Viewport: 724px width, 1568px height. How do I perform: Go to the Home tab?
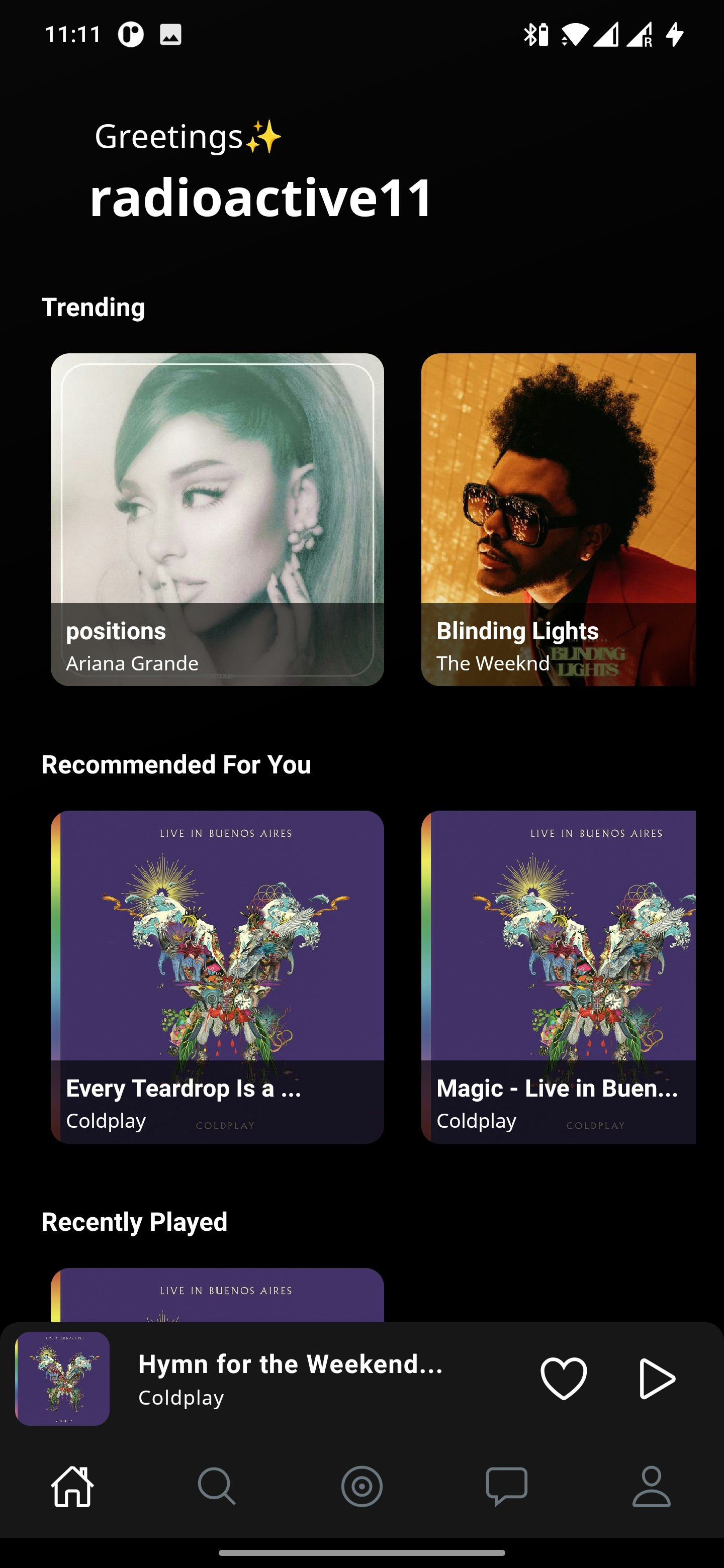(72, 1487)
